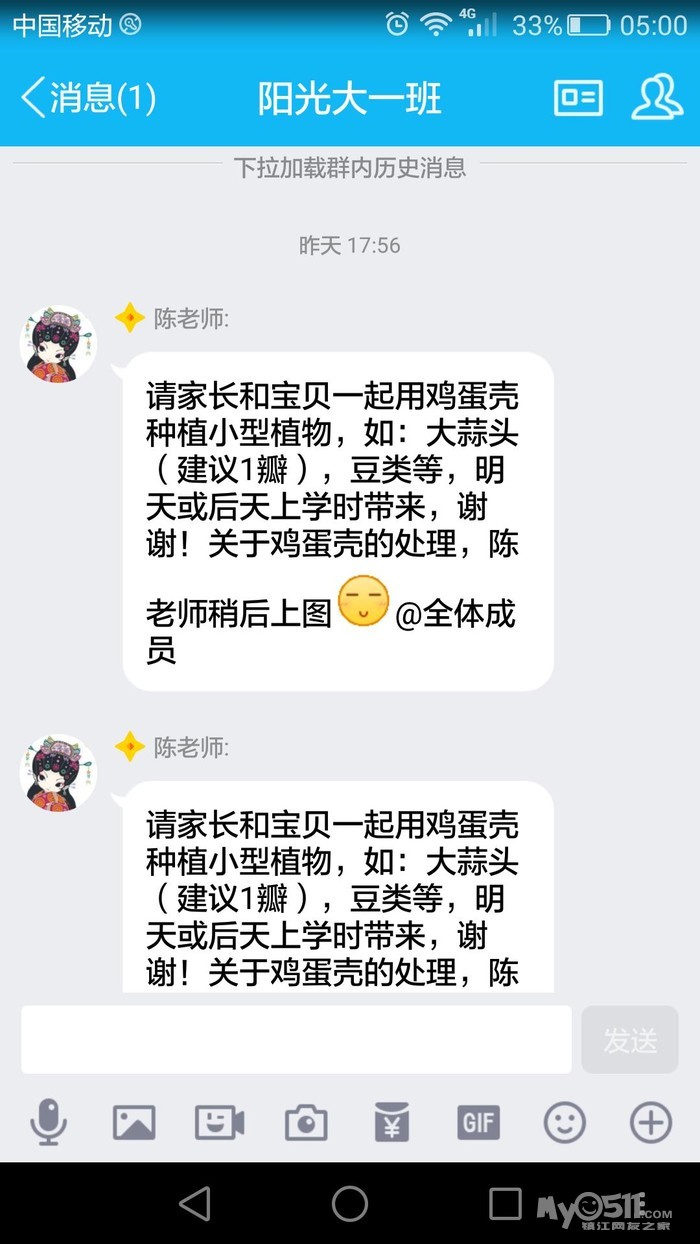Open the group card icon in header

(578, 98)
